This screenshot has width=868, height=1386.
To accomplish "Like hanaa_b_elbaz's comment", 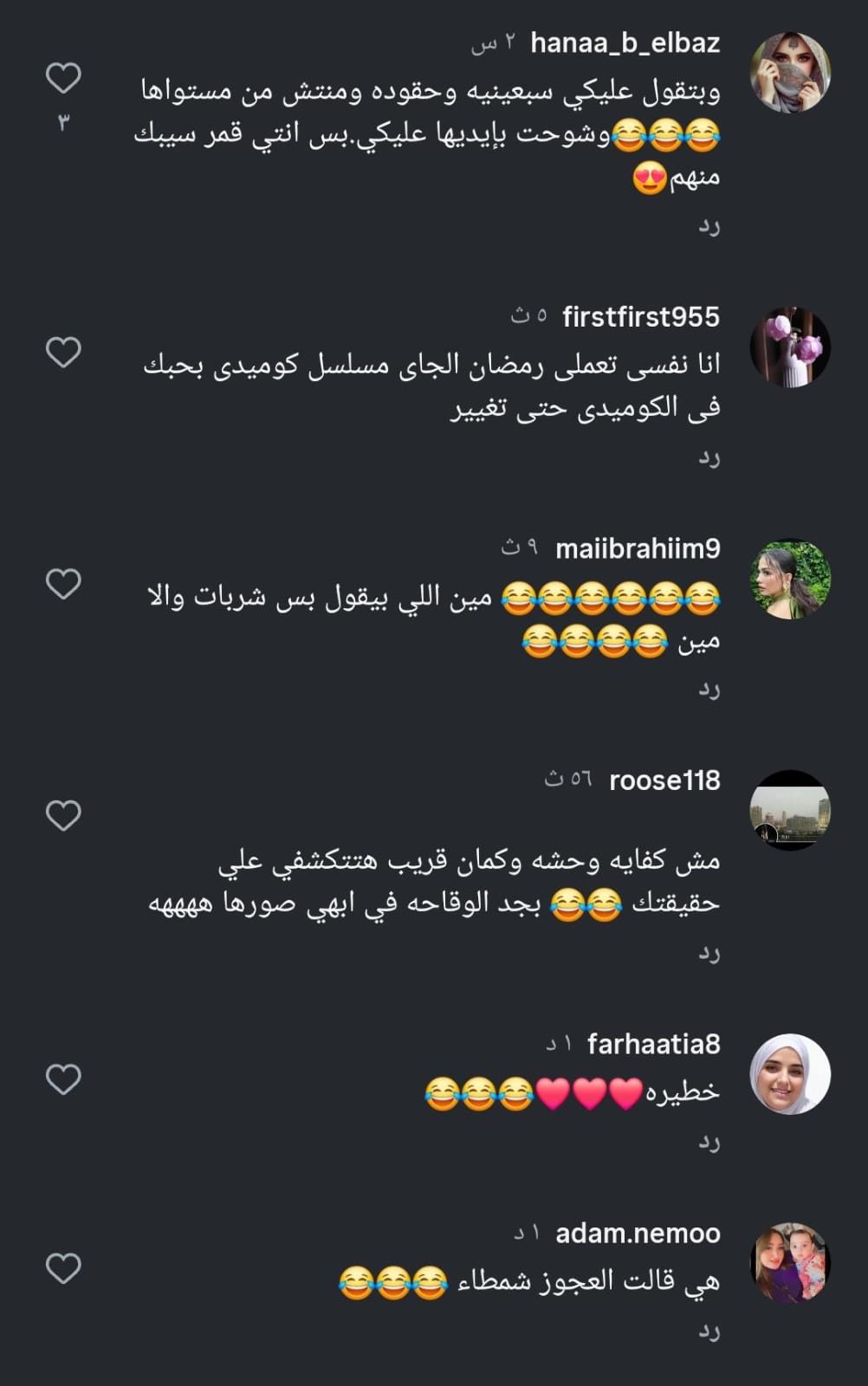I will pos(63,78).
